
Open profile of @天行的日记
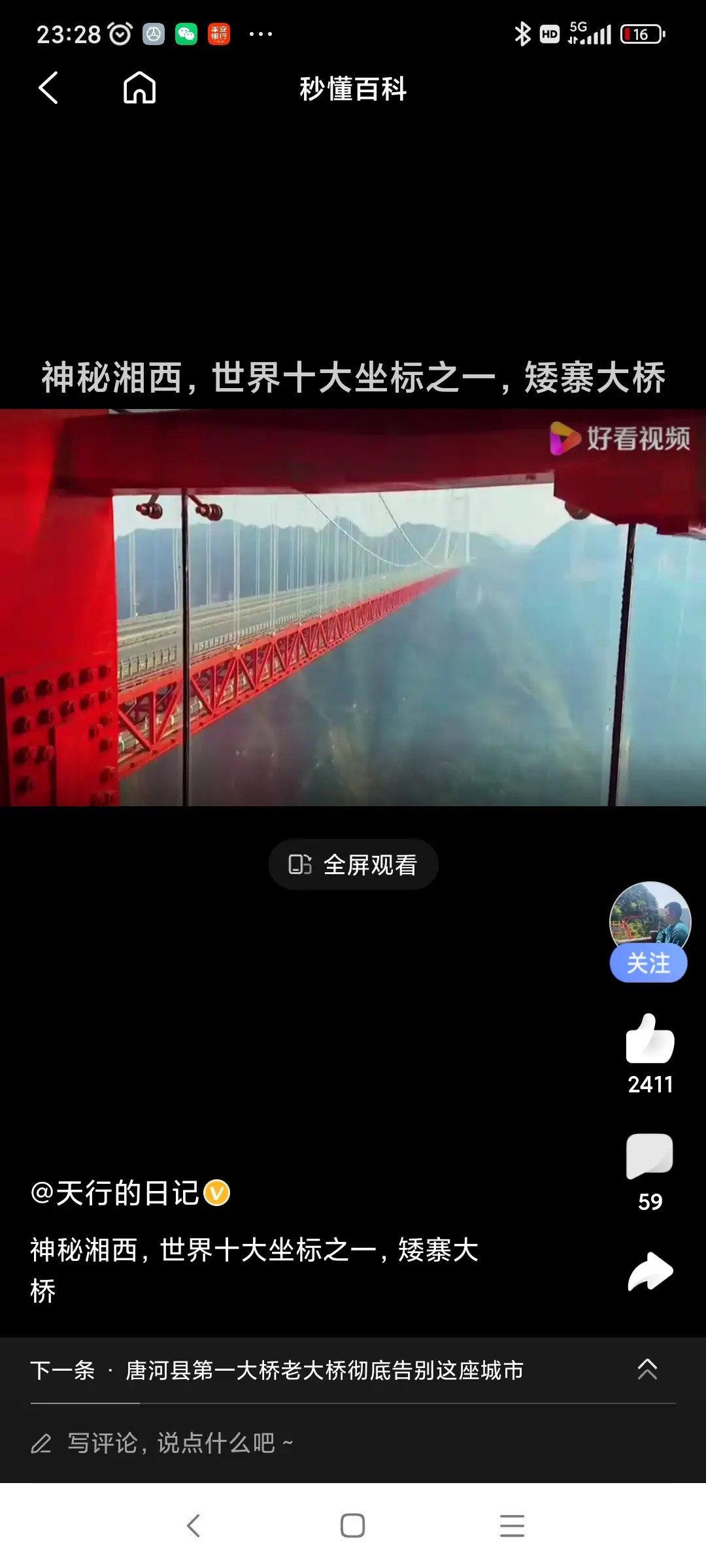115,1193
